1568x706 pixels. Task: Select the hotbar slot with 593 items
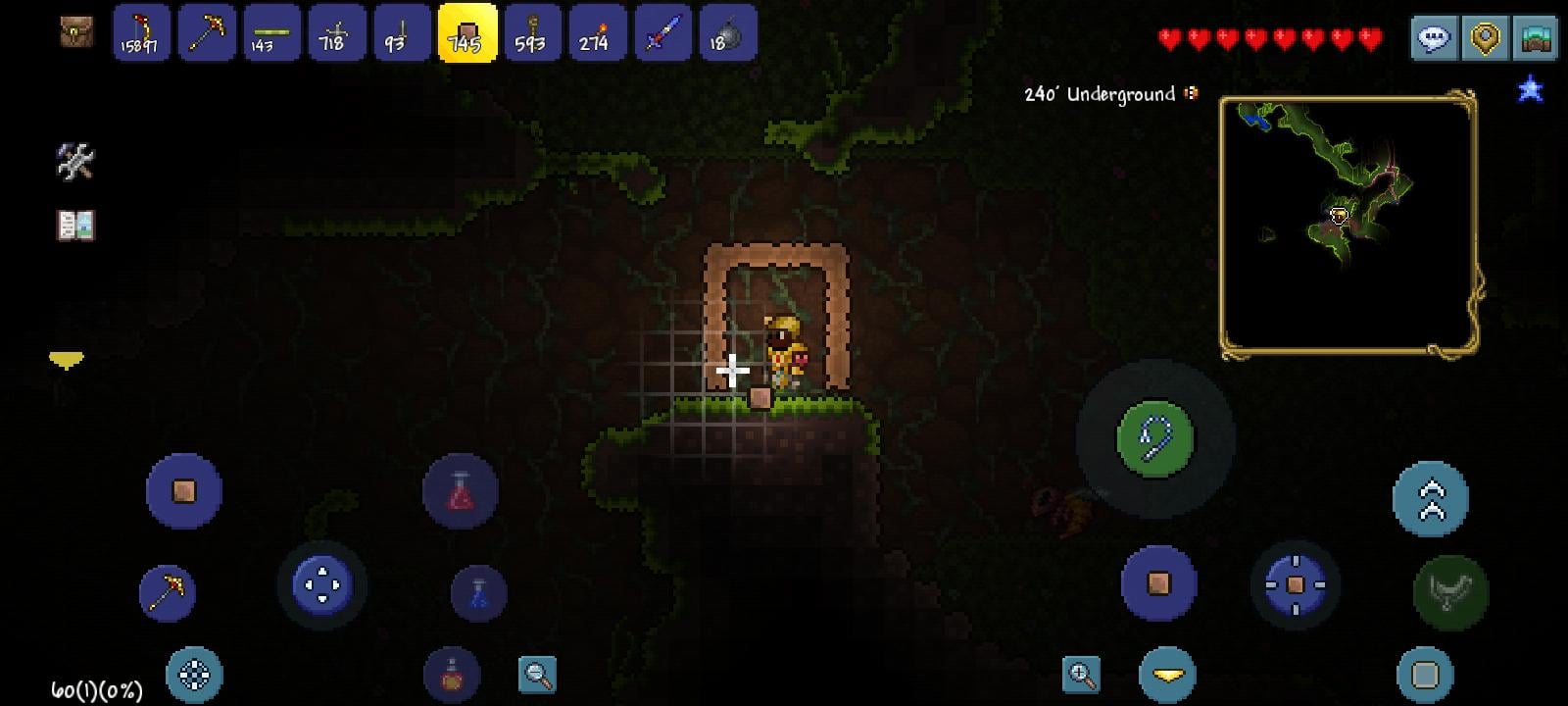[531, 34]
